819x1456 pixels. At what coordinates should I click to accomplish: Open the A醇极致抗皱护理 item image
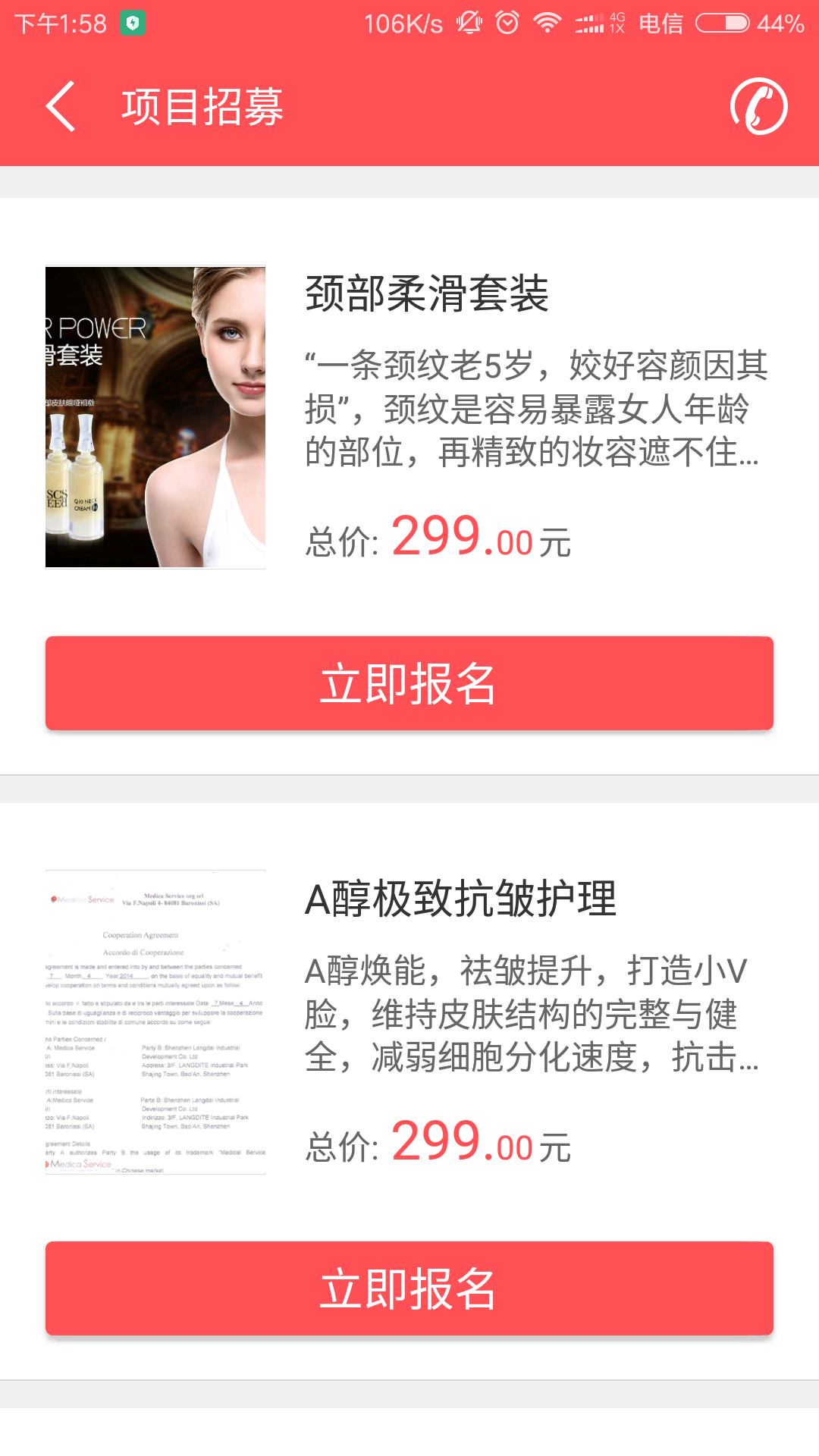(155, 1021)
